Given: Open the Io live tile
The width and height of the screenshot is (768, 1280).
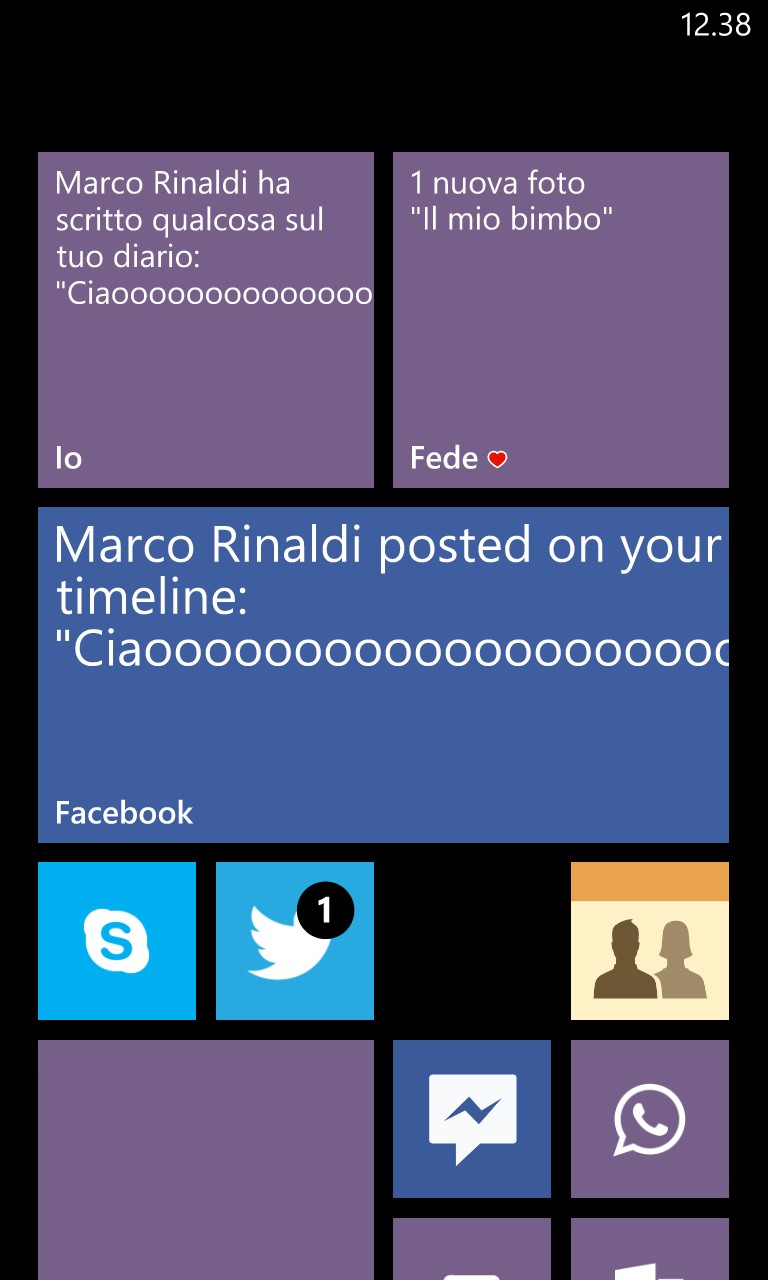Looking at the screenshot, I should pos(205,320).
